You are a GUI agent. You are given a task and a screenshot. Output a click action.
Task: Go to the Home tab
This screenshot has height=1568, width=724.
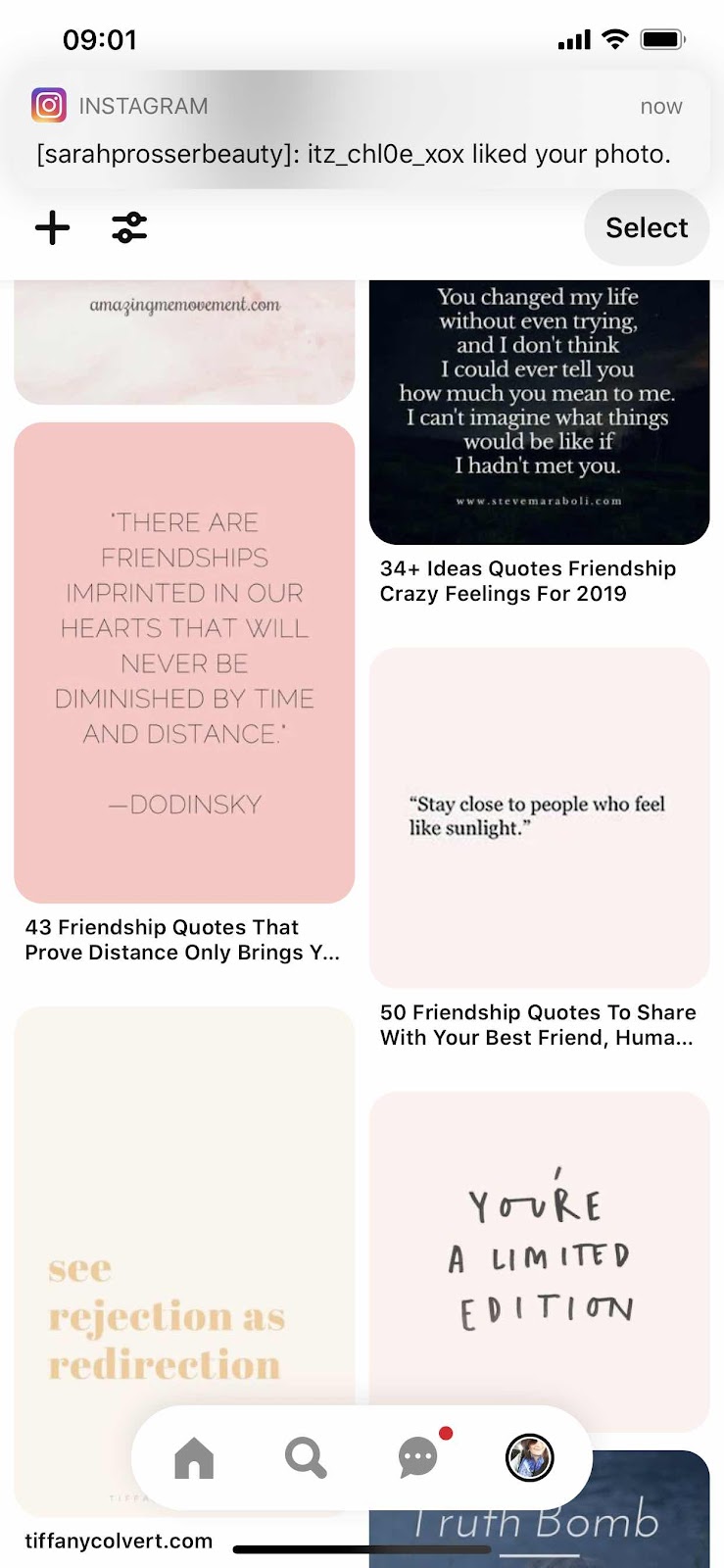pyautogui.click(x=194, y=1458)
